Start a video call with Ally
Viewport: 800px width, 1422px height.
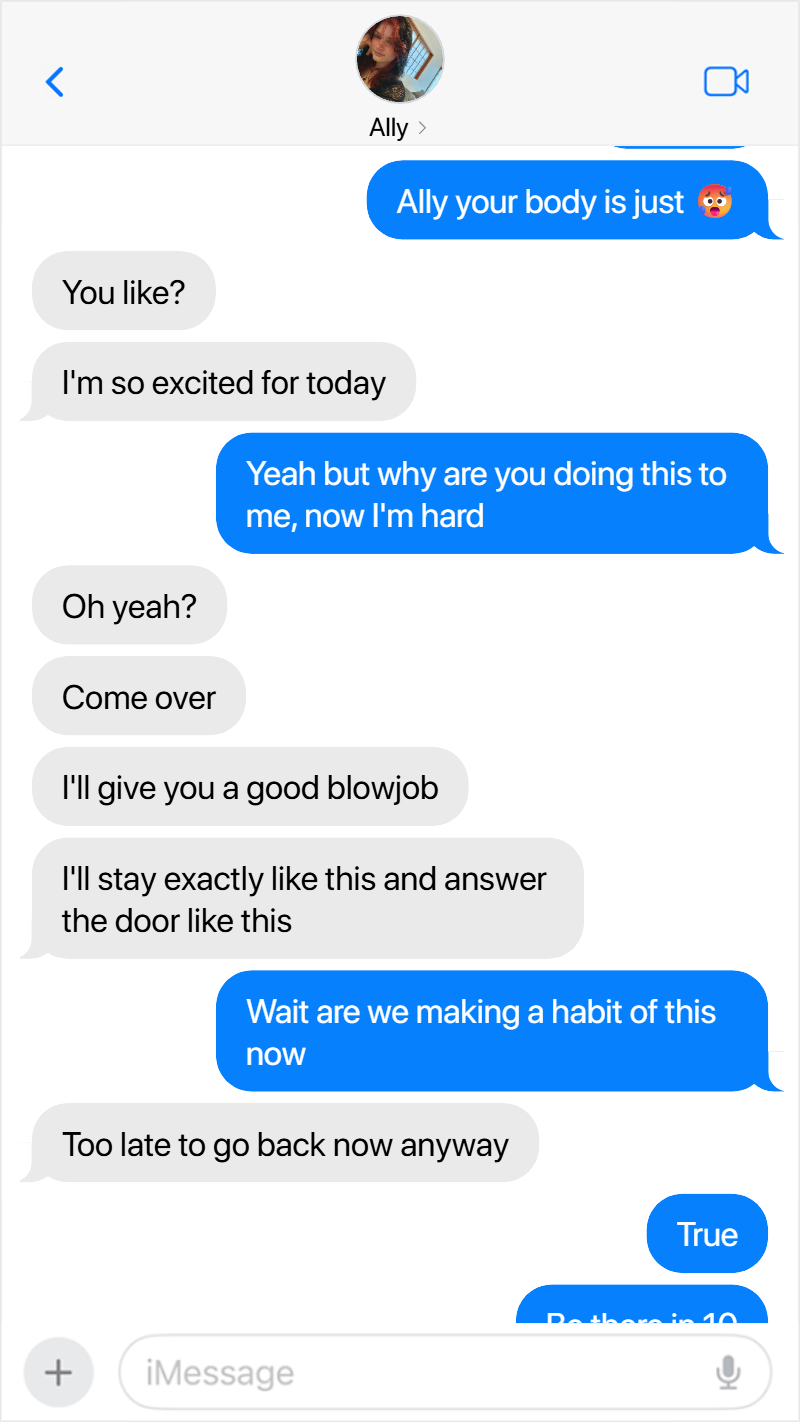pyautogui.click(x=727, y=81)
